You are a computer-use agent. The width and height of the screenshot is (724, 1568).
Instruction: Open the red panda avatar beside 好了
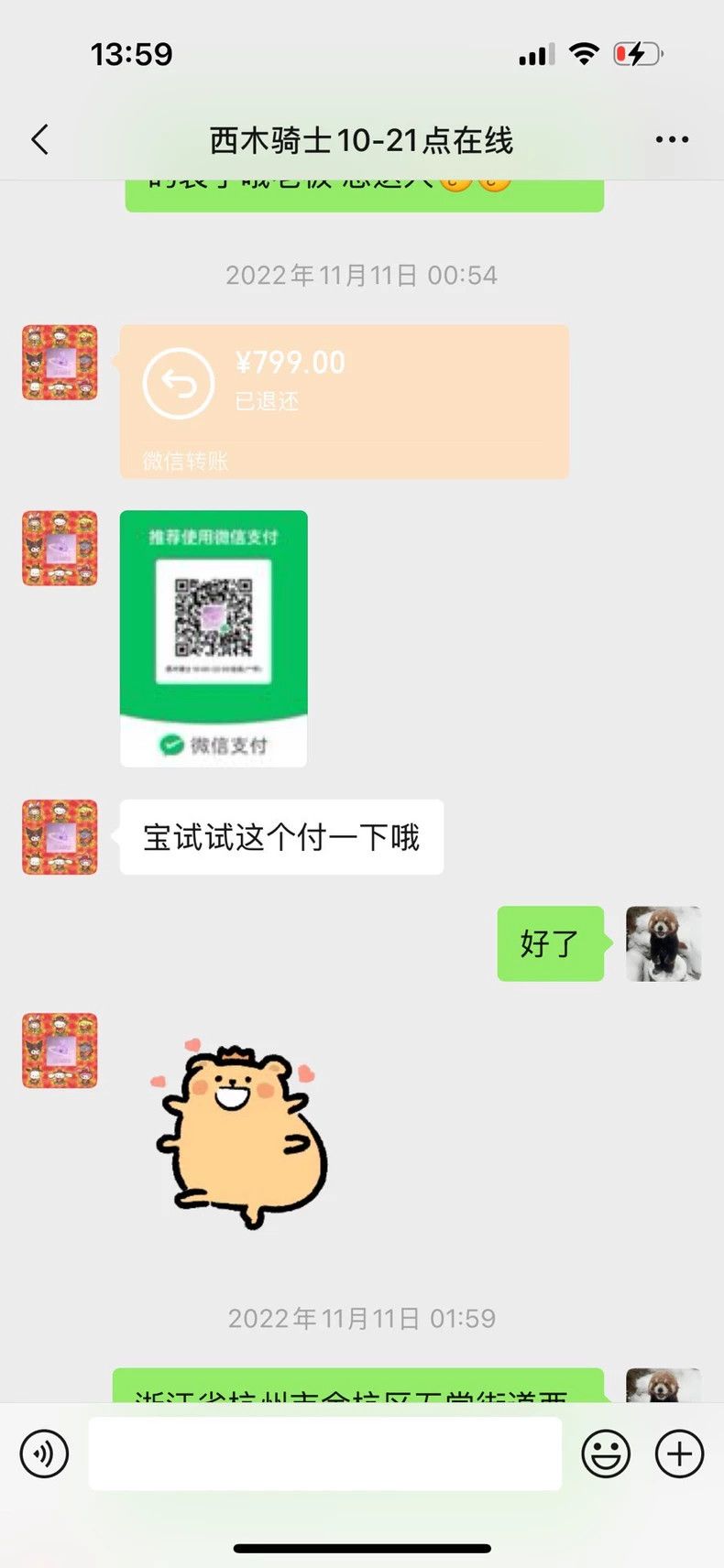(x=664, y=944)
